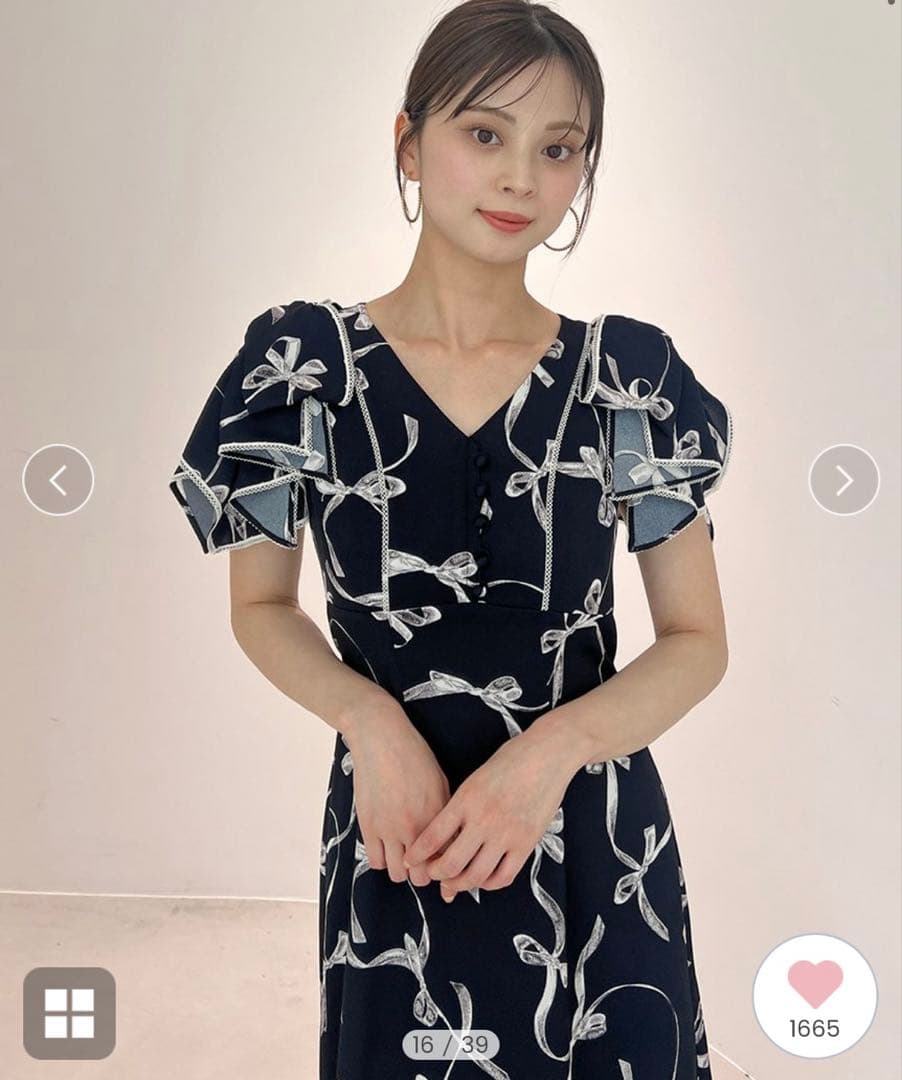Add this dress to favorites with the heart
The width and height of the screenshot is (902, 1080).
coord(814,984)
